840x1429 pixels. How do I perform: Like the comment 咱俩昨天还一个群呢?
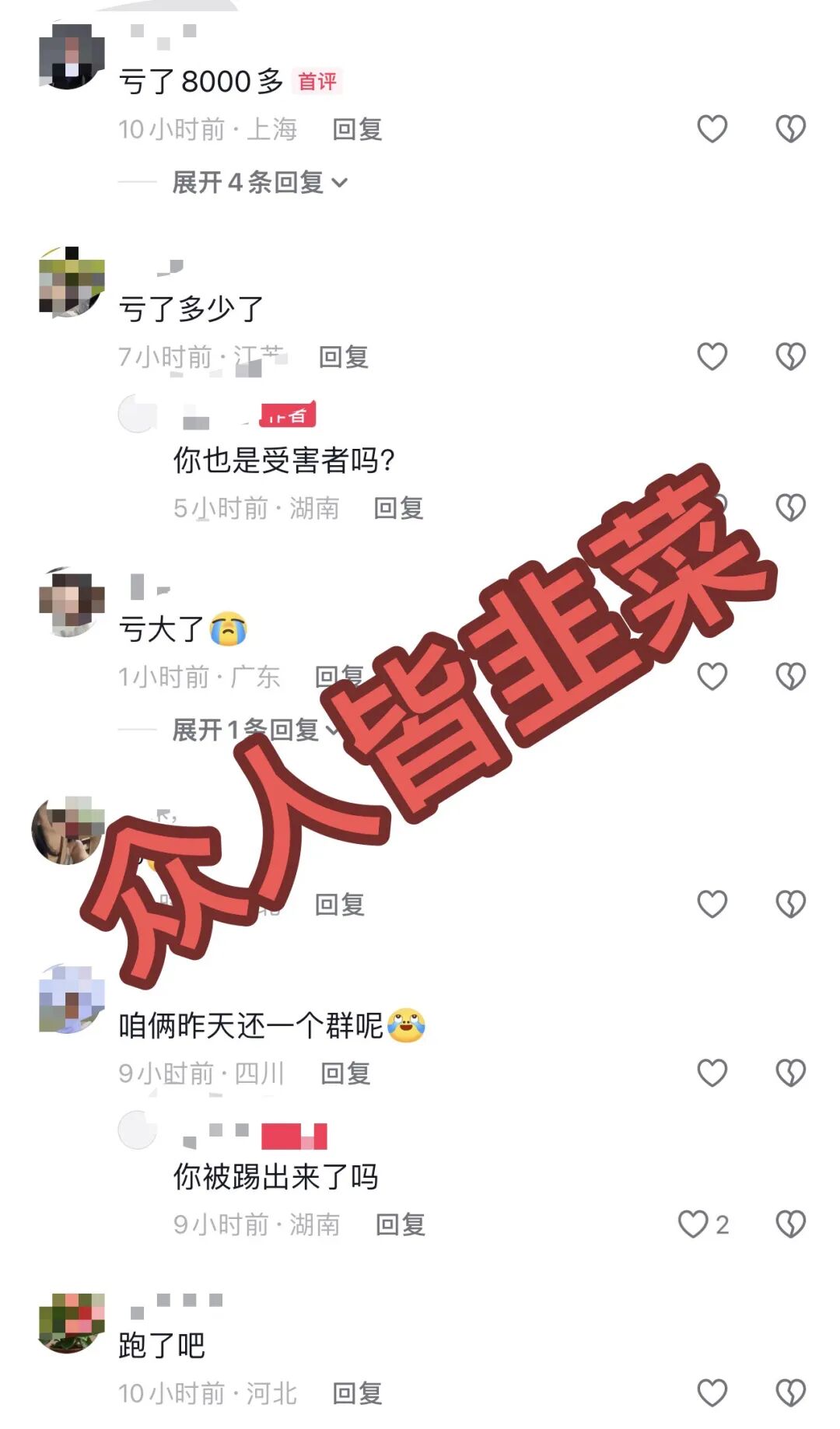pos(712,1073)
